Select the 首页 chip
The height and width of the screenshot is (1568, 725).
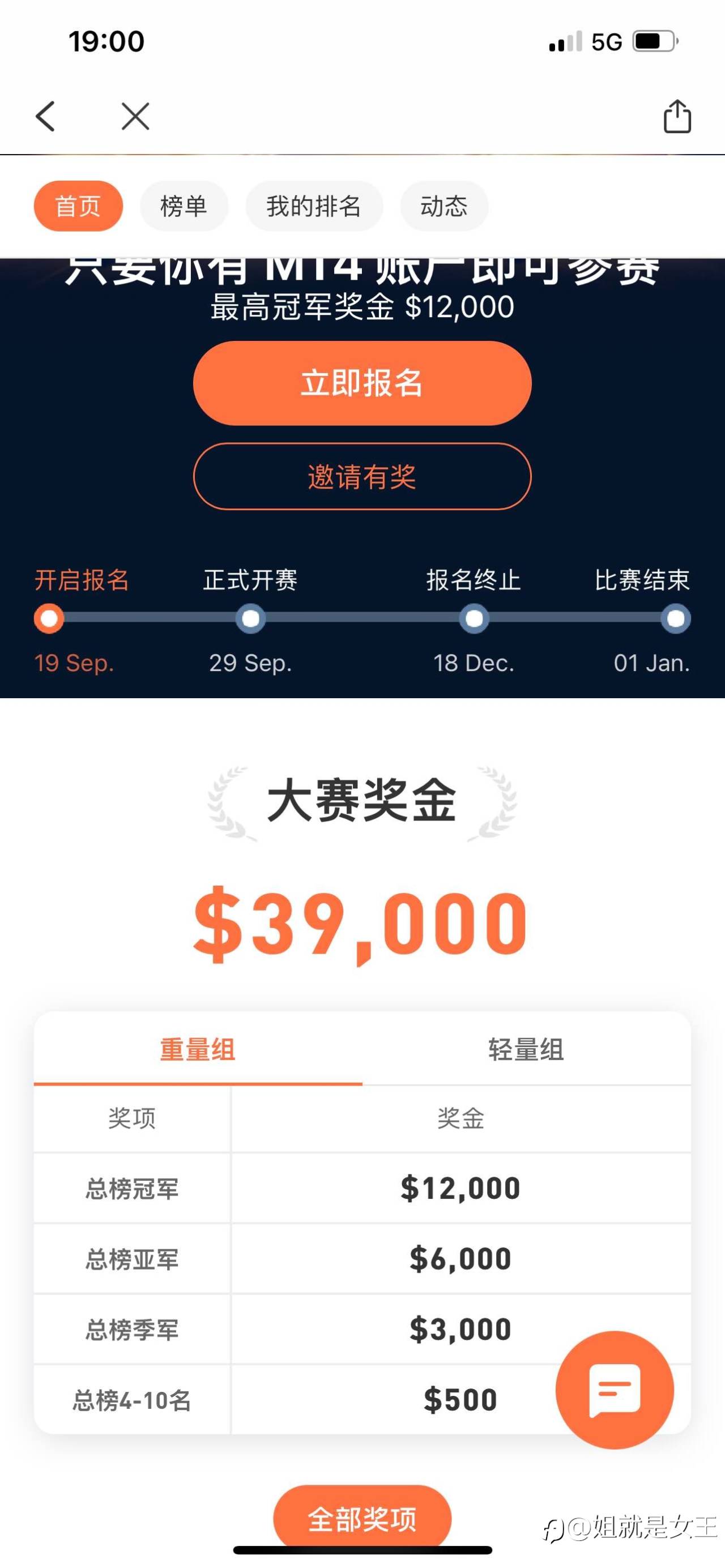pyautogui.click(x=78, y=206)
